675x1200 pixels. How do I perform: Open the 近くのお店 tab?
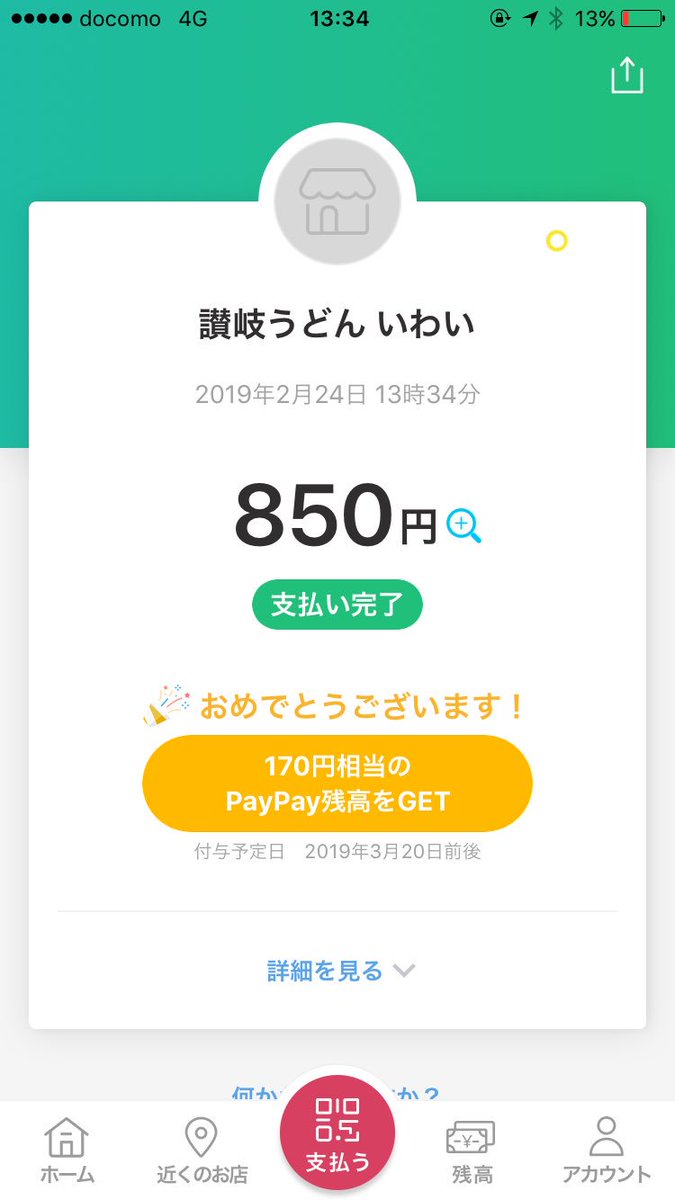[202, 1152]
